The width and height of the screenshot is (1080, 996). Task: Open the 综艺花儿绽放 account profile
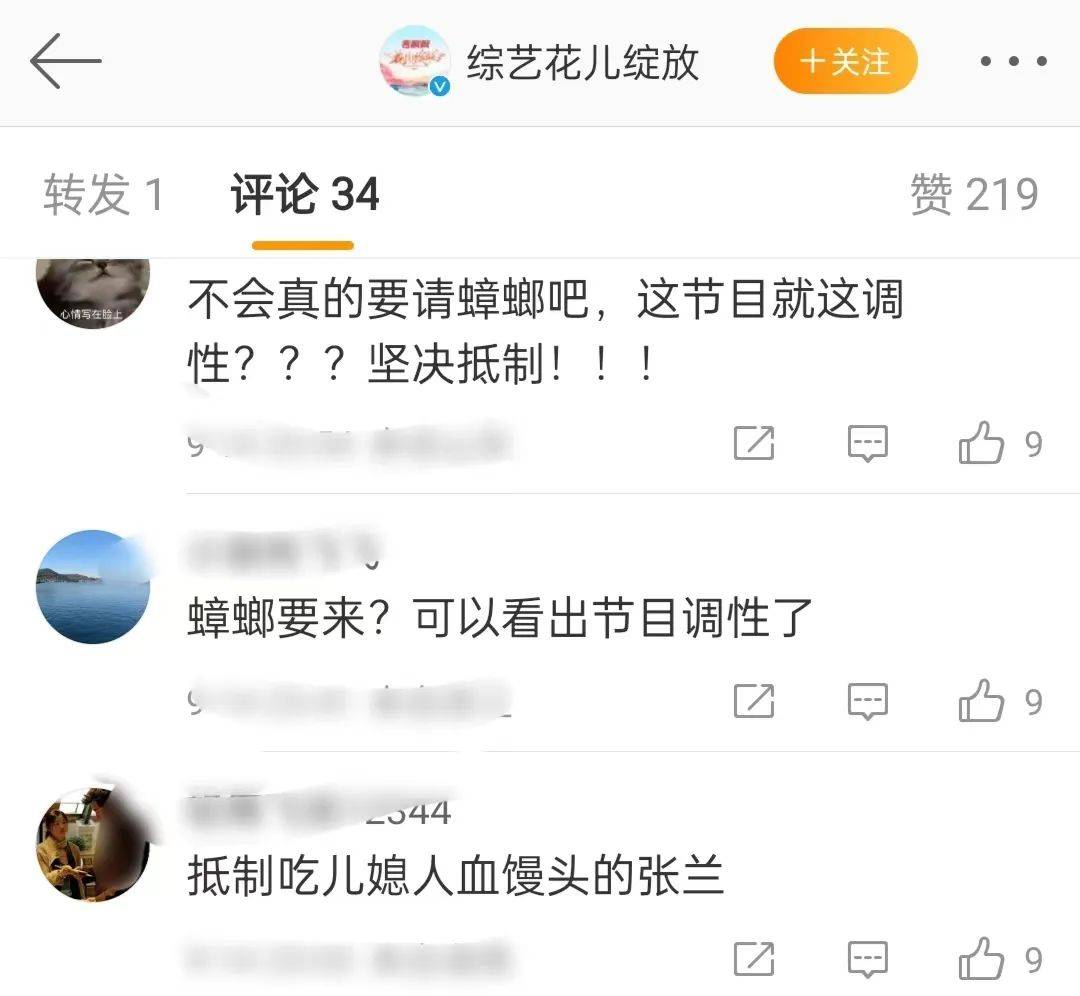click(583, 62)
